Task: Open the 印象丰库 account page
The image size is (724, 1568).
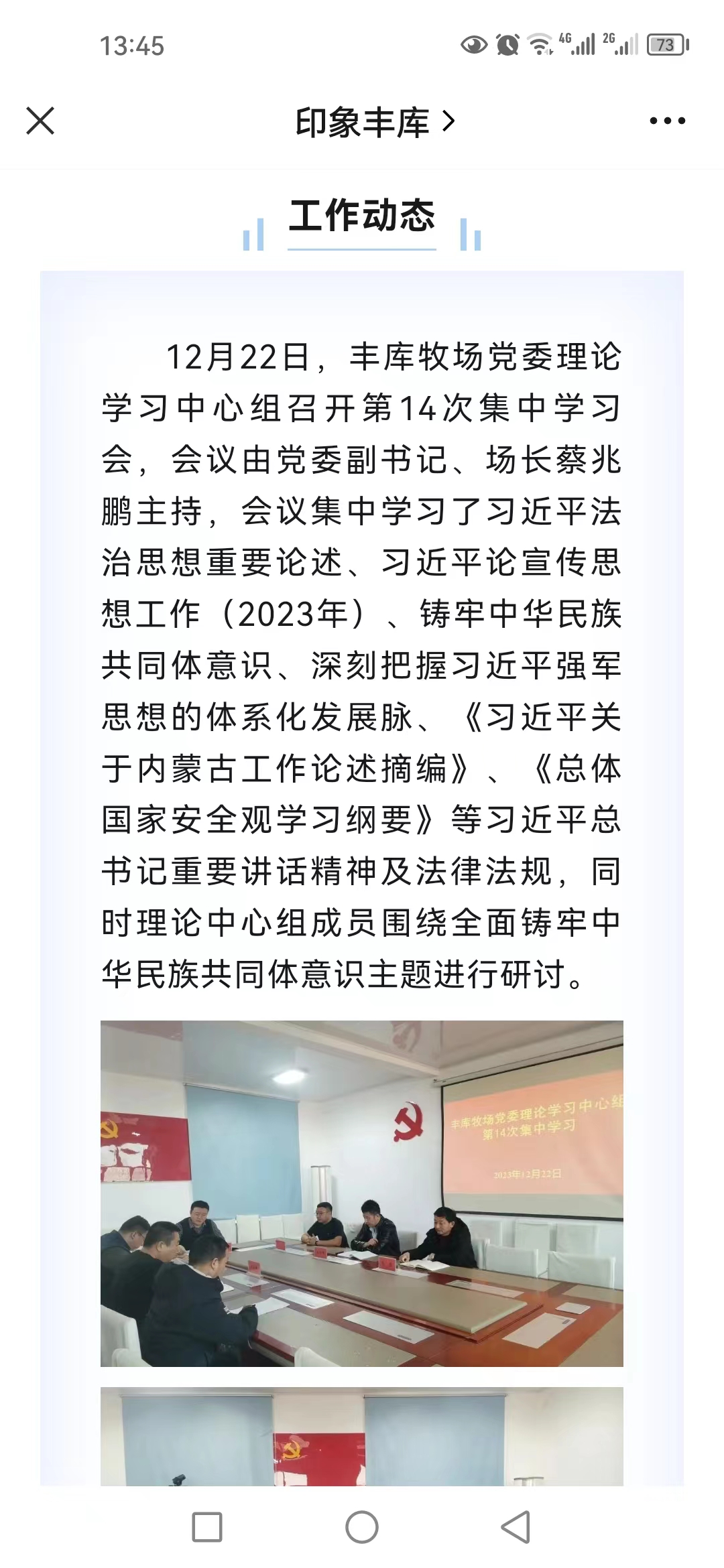Action: click(375, 123)
